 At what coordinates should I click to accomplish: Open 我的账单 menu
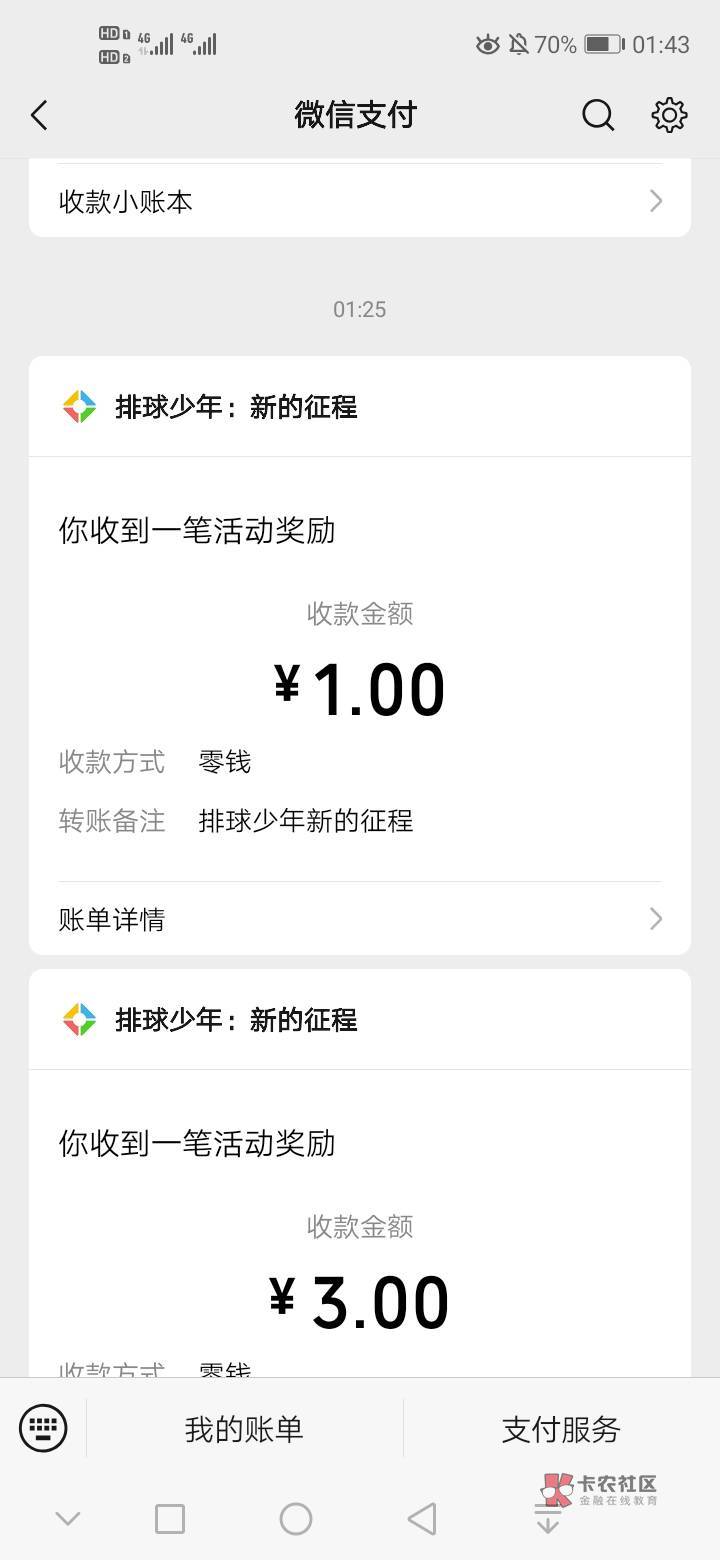coord(244,1429)
